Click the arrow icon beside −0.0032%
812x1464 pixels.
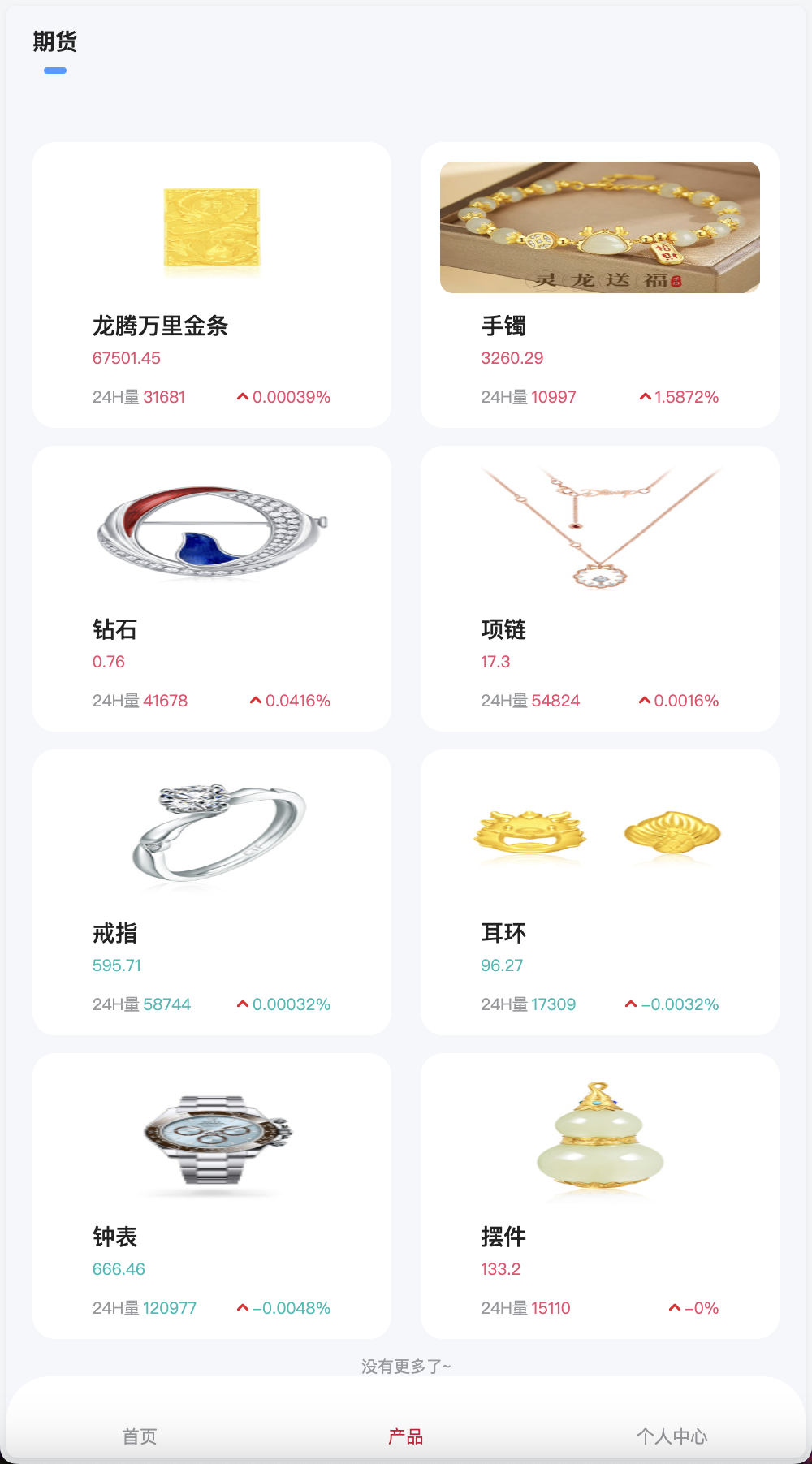click(x=632, y=1004)
